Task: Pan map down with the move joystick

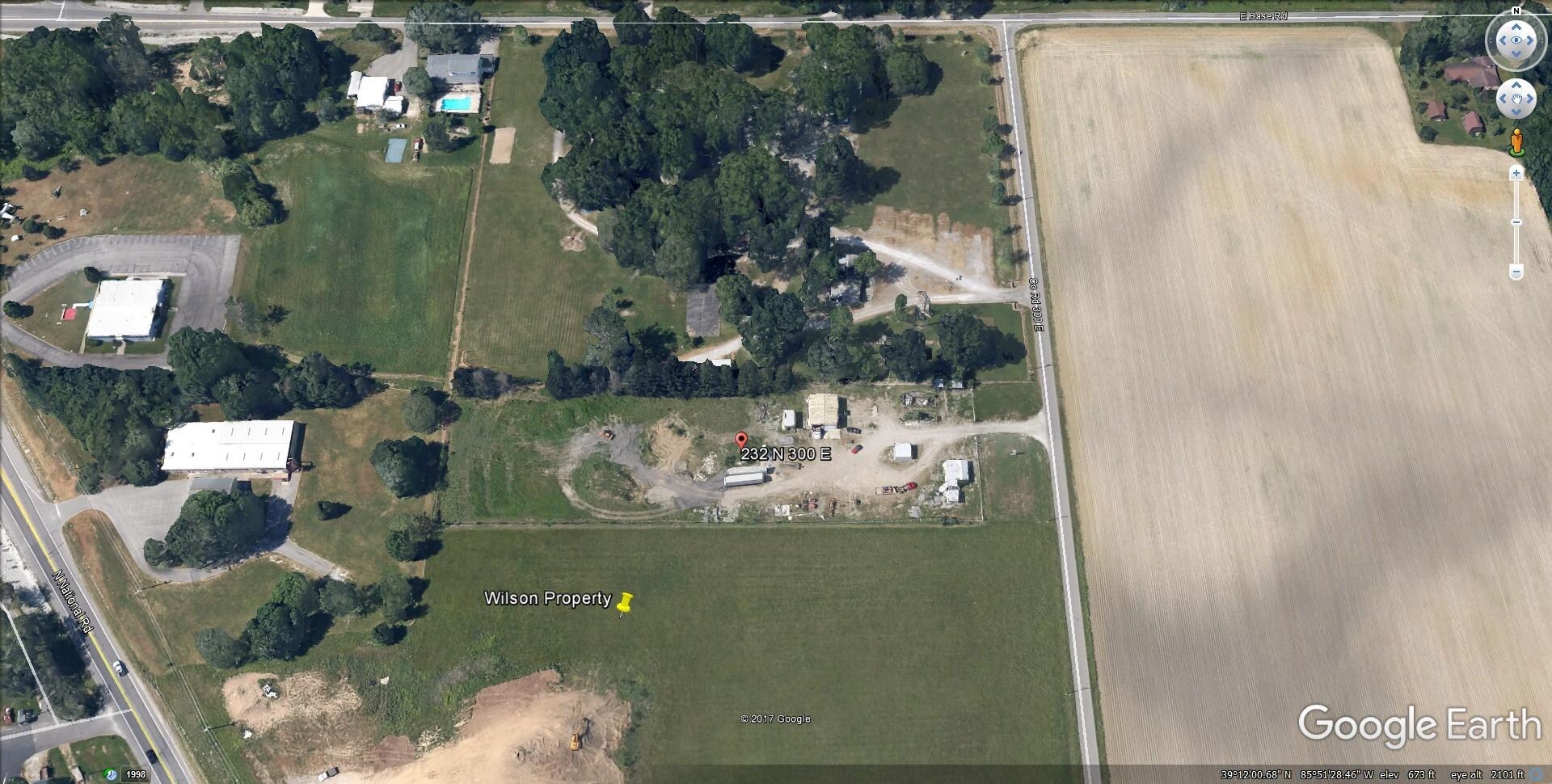Action: pos(1516,113)
